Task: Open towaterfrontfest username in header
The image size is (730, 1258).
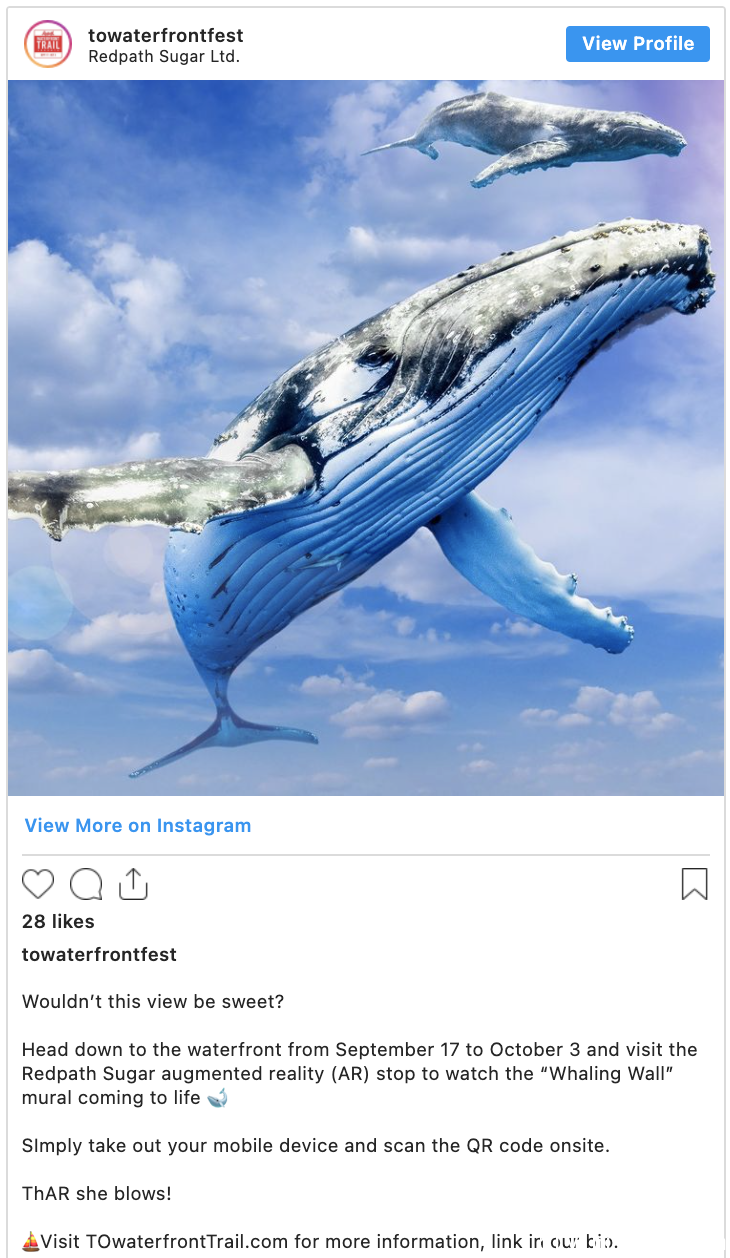Action: click(x=165, y=35)
